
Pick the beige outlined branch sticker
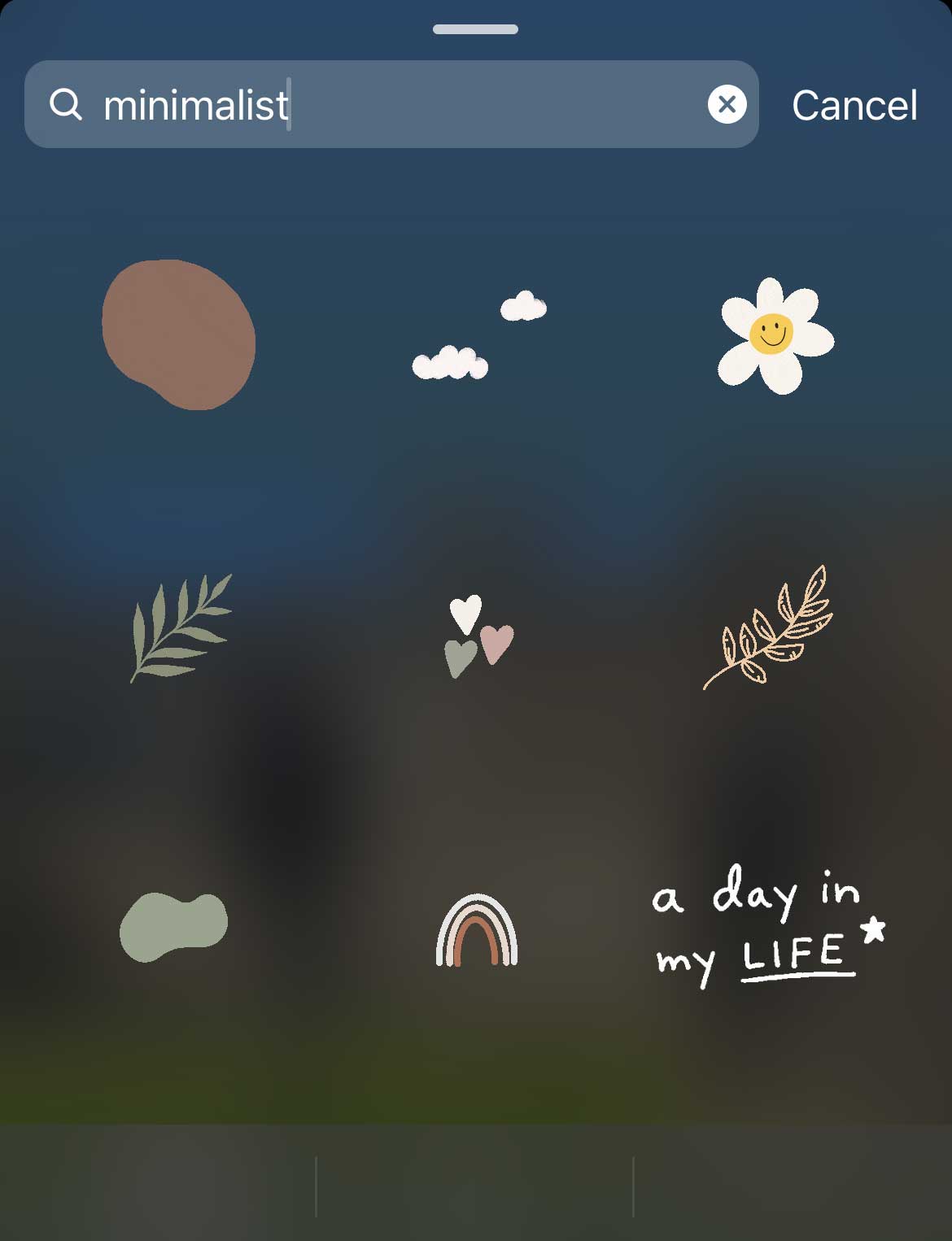click(770, 628)
